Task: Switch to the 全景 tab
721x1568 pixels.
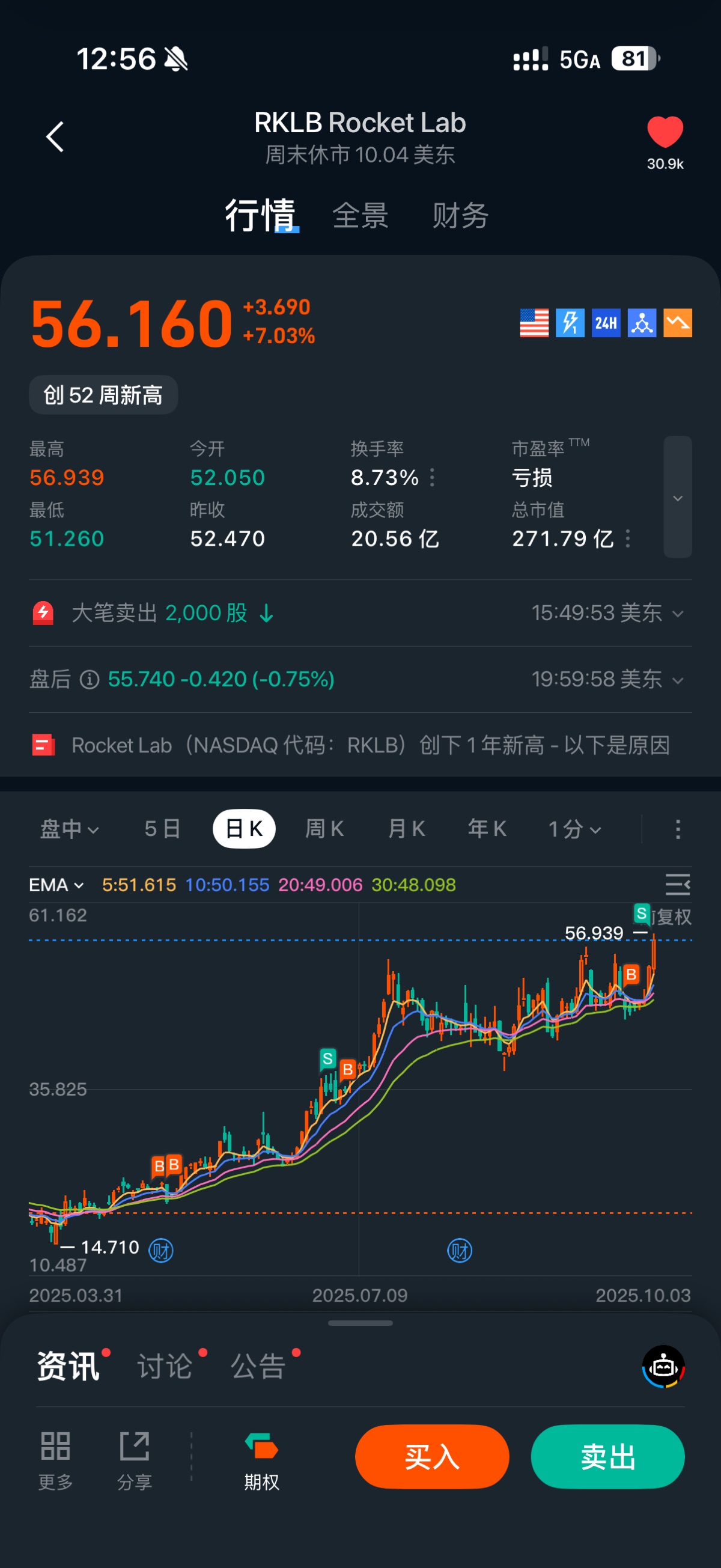Action: click(360, 216)
